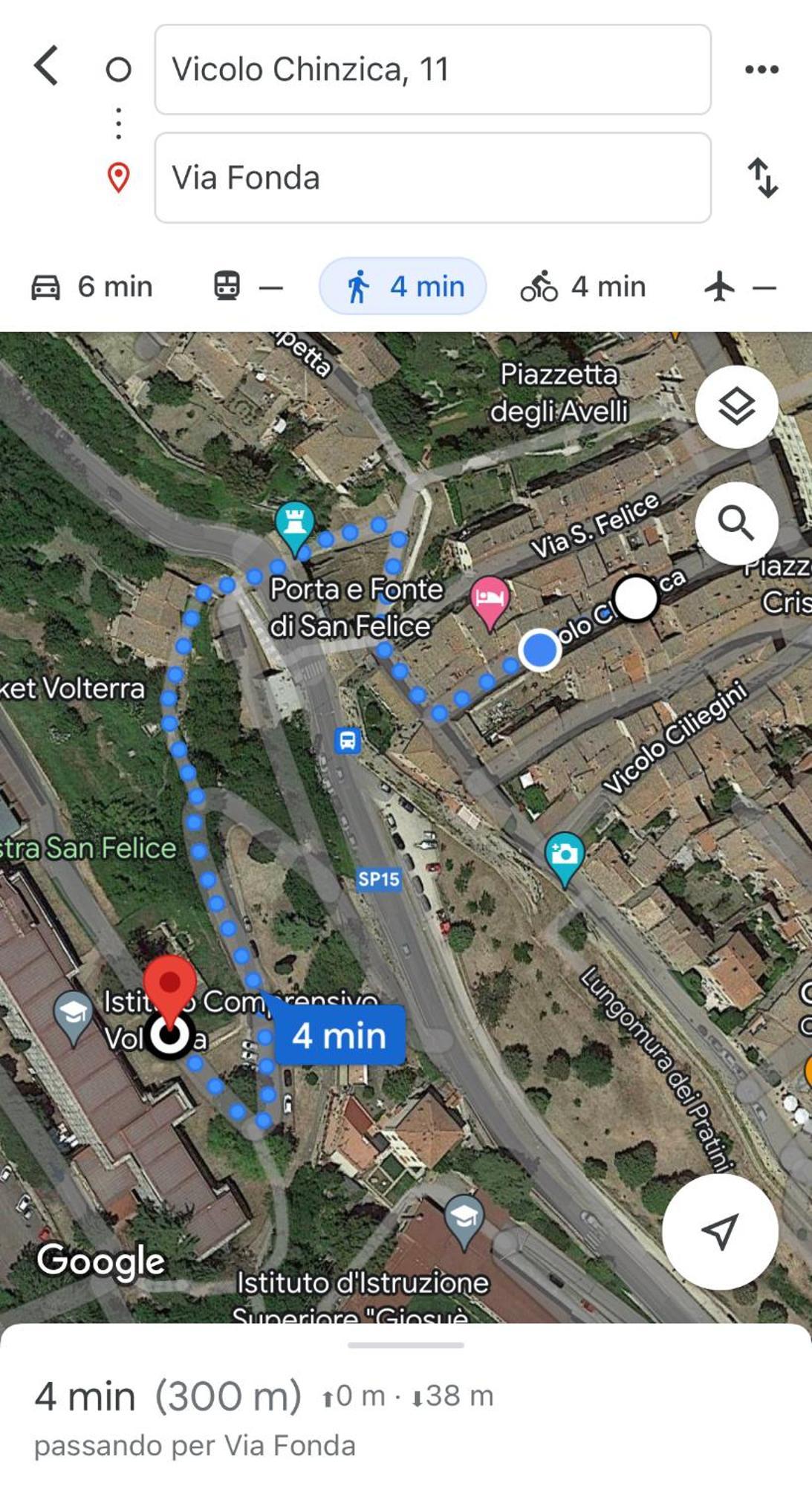The width and height of the screenshot is (812, 1486).
Task: Edit the destination Via Fonda
Action: pyautogui.click(x=432, y=178)
